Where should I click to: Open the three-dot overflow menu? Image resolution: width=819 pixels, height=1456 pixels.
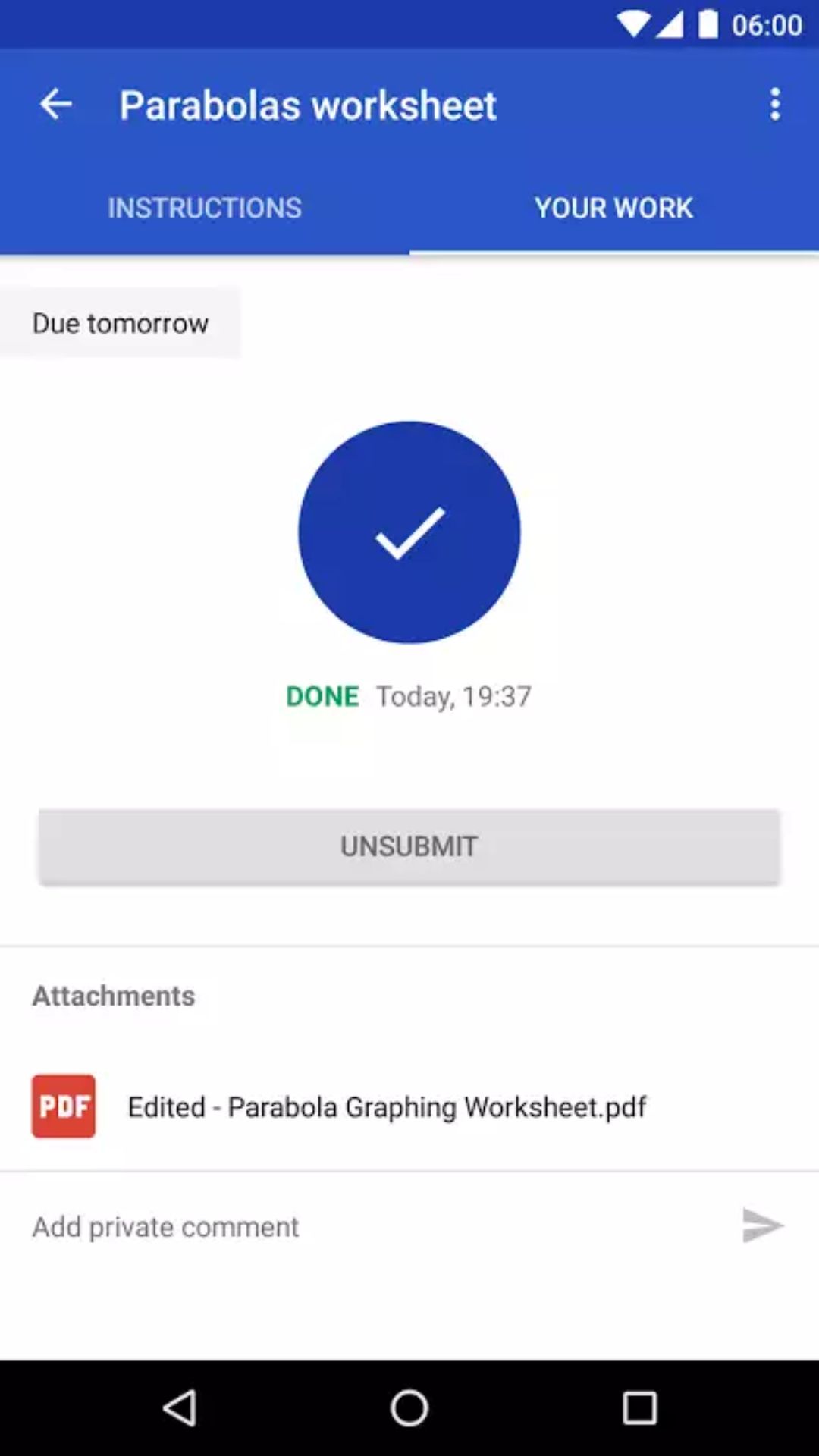775,104
